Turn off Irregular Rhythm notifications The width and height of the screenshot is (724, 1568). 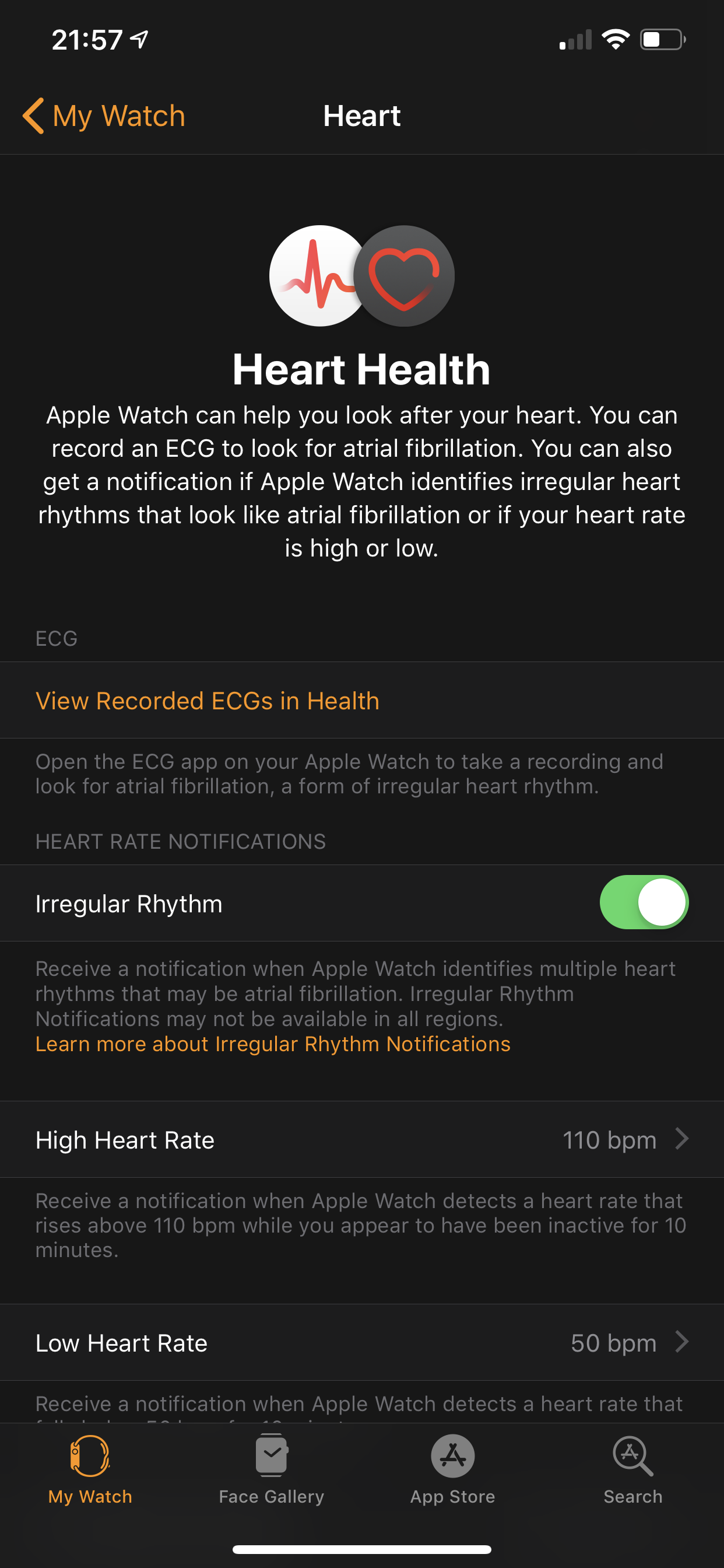644,902
